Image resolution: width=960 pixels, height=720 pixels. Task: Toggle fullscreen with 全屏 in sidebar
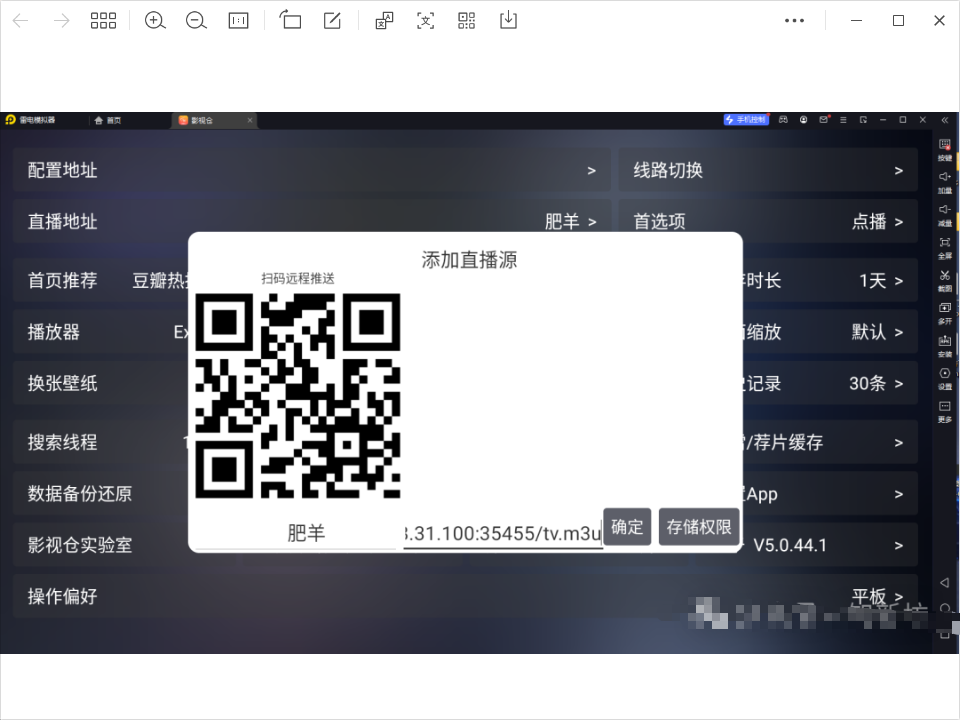(945, 248)
